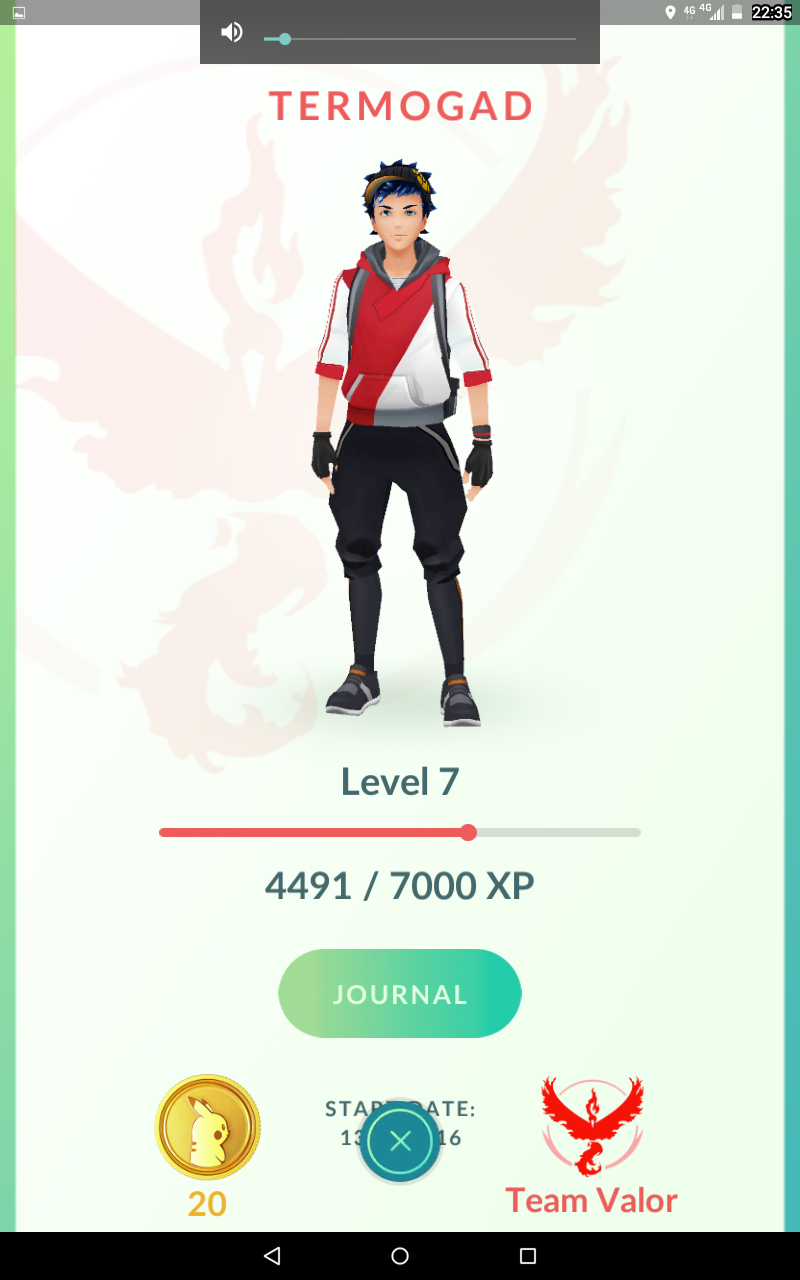Mute sound via the speaker icon
This screenshot has height=1280, width=800.
point(232,33)
